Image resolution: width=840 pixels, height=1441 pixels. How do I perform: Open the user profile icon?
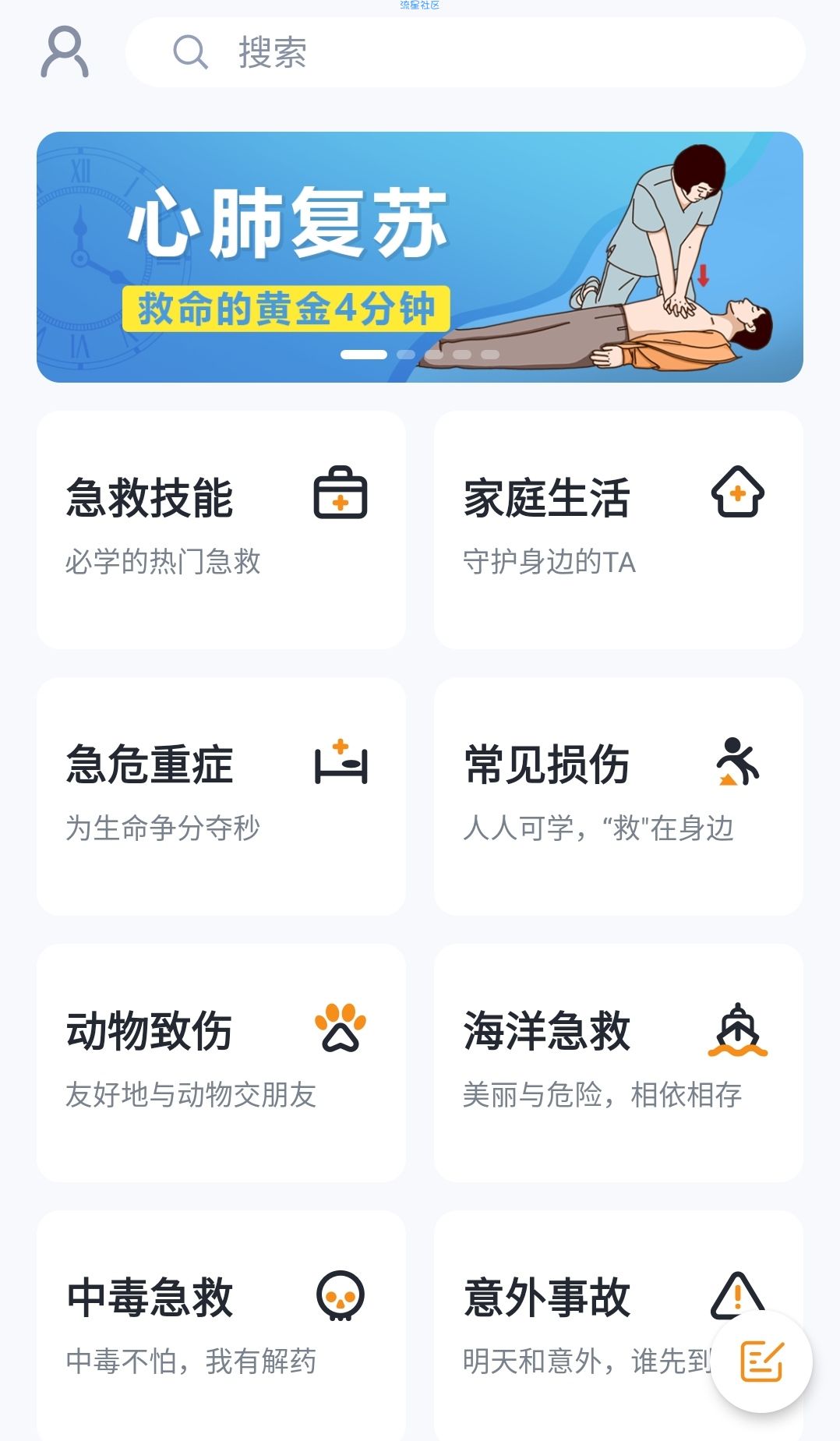click(65, 52)
